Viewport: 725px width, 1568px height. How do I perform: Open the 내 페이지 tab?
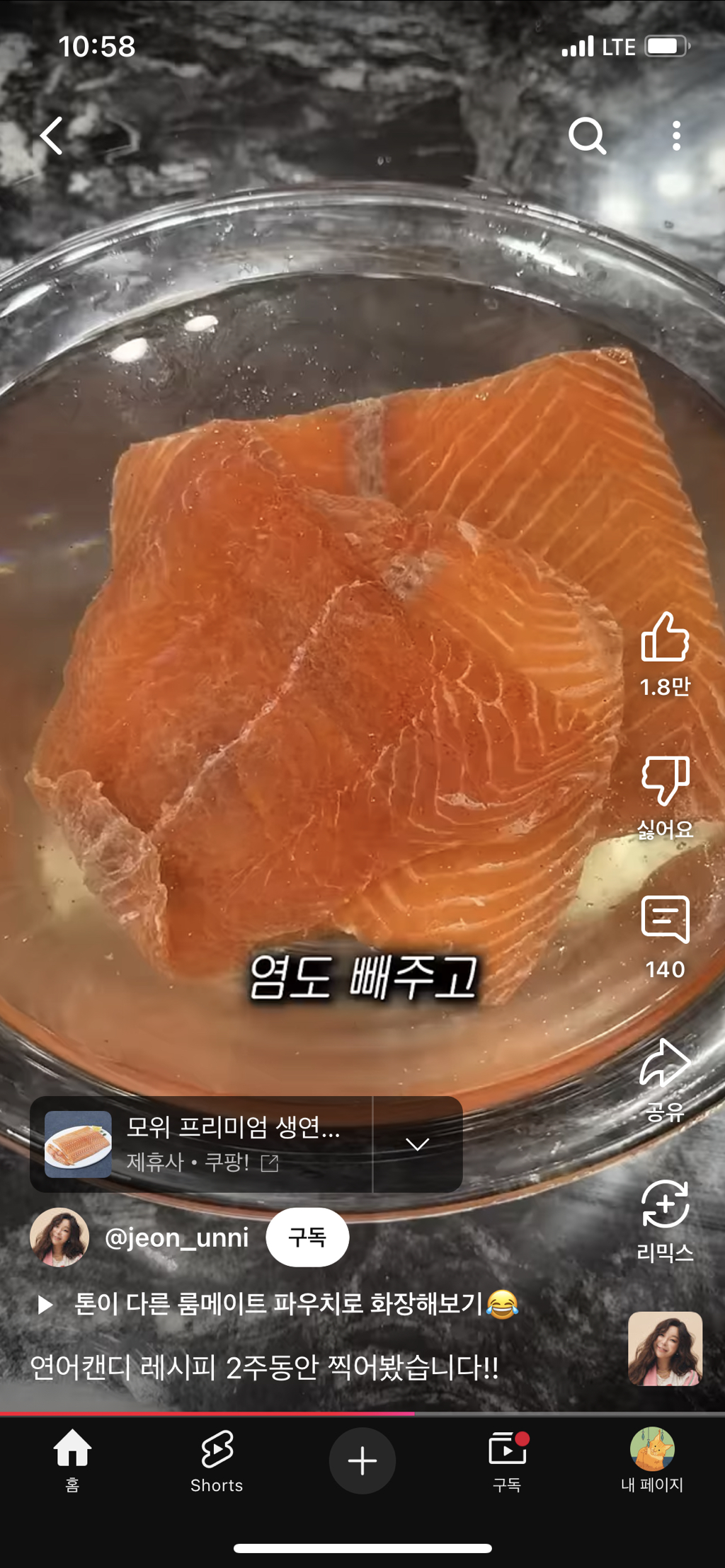(x=651, y=1460)
